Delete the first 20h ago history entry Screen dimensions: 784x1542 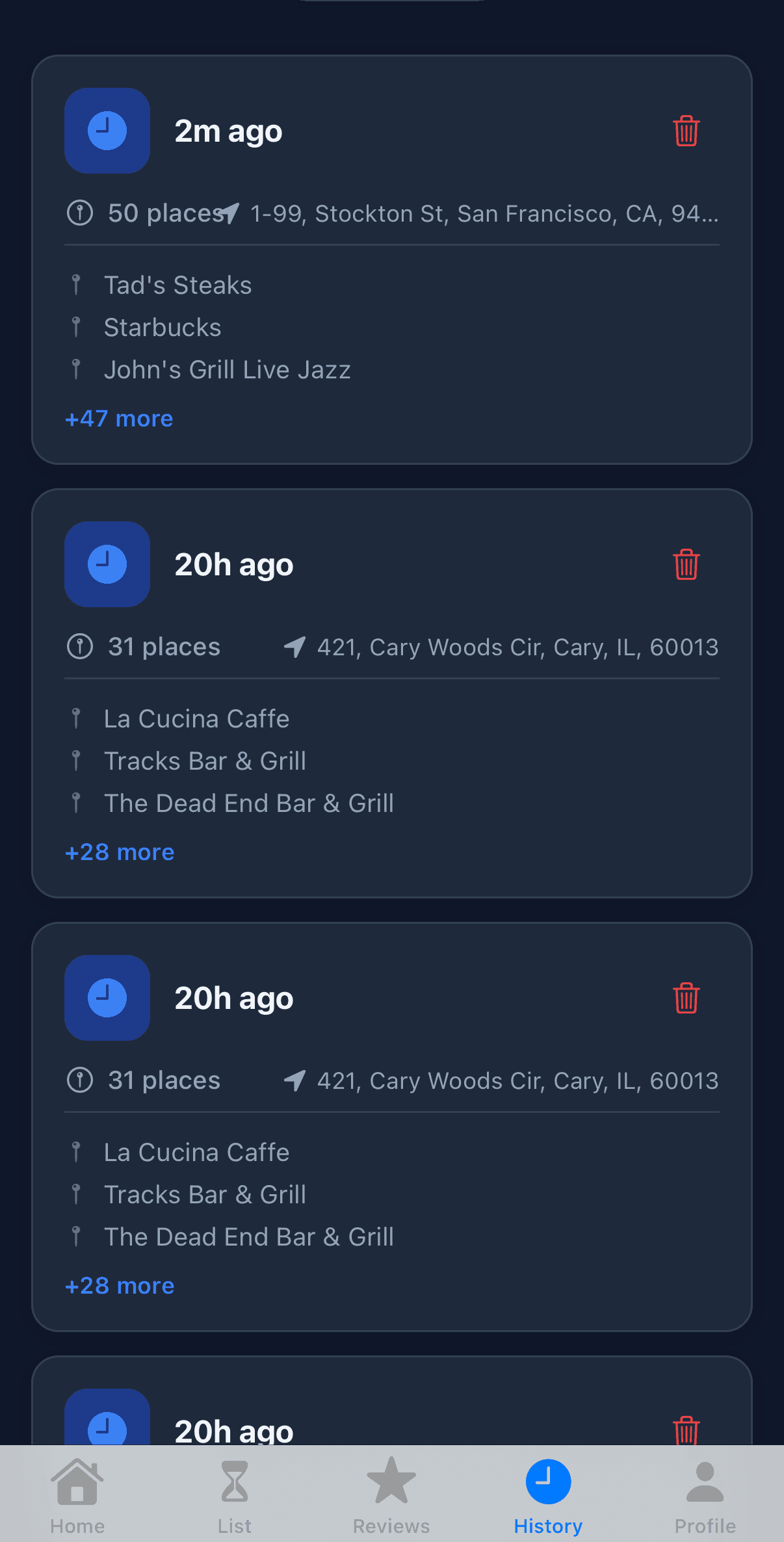pyautogui.click(x=686, y=565)
